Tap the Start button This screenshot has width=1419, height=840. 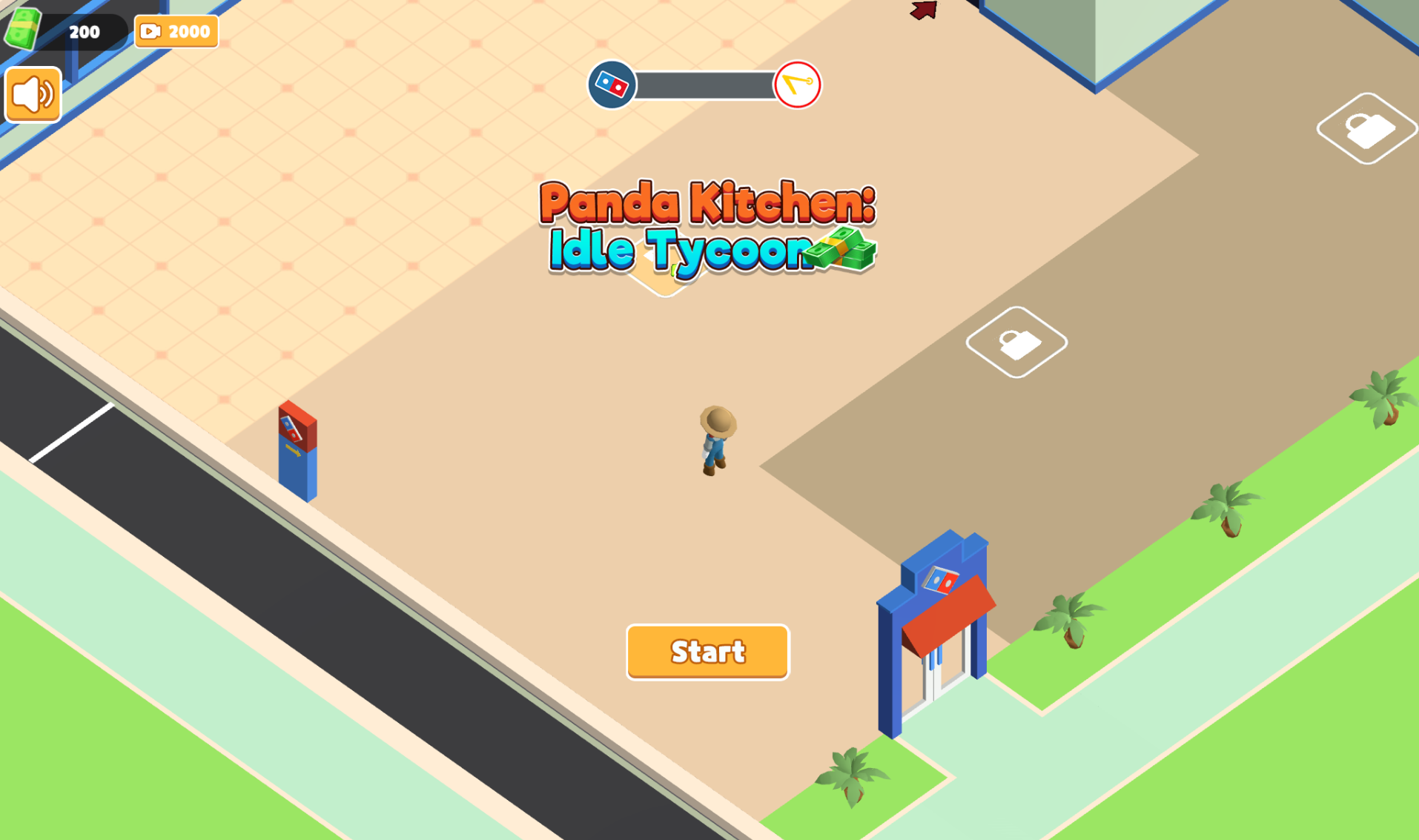pyautogui.click(x=707, y=652)
